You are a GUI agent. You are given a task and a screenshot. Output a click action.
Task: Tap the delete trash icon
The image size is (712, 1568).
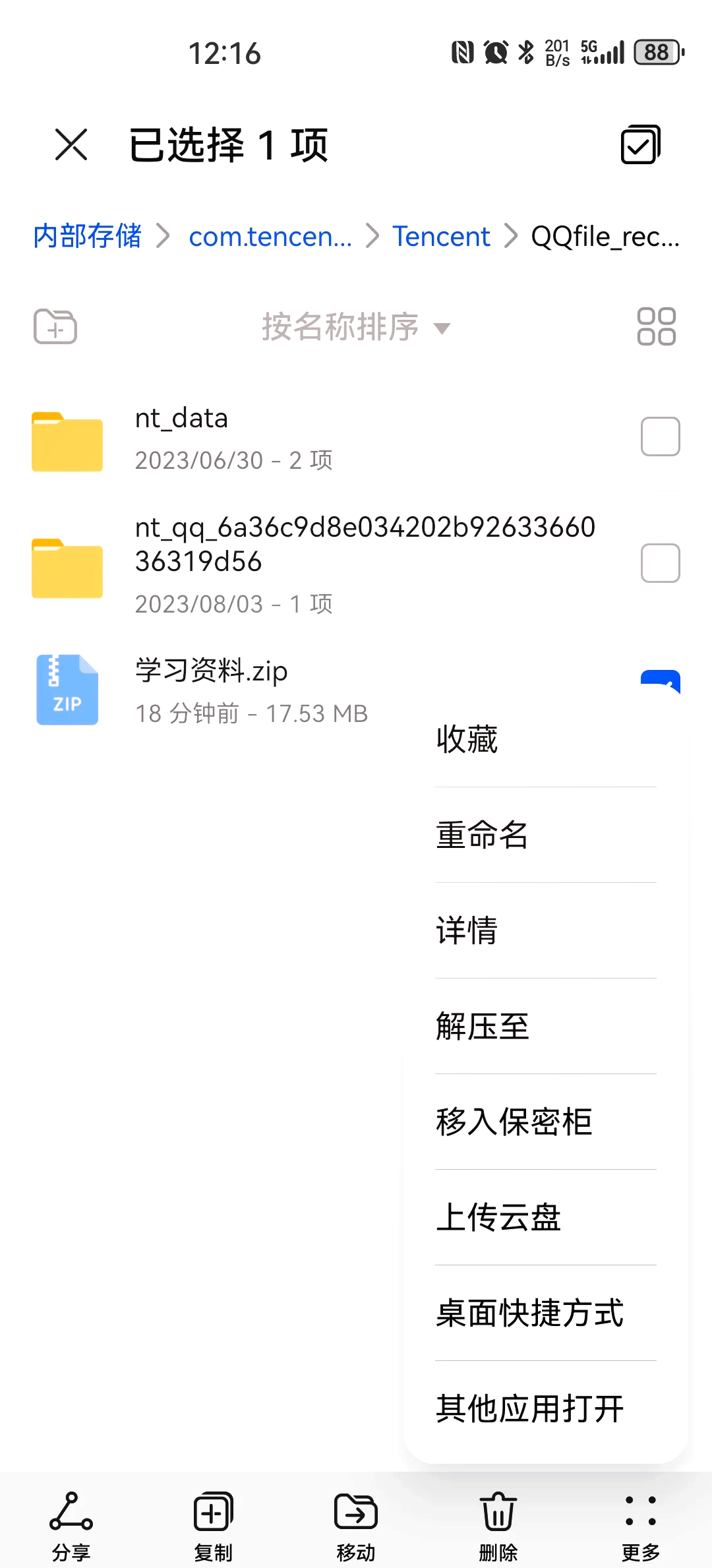(498, 1517)
